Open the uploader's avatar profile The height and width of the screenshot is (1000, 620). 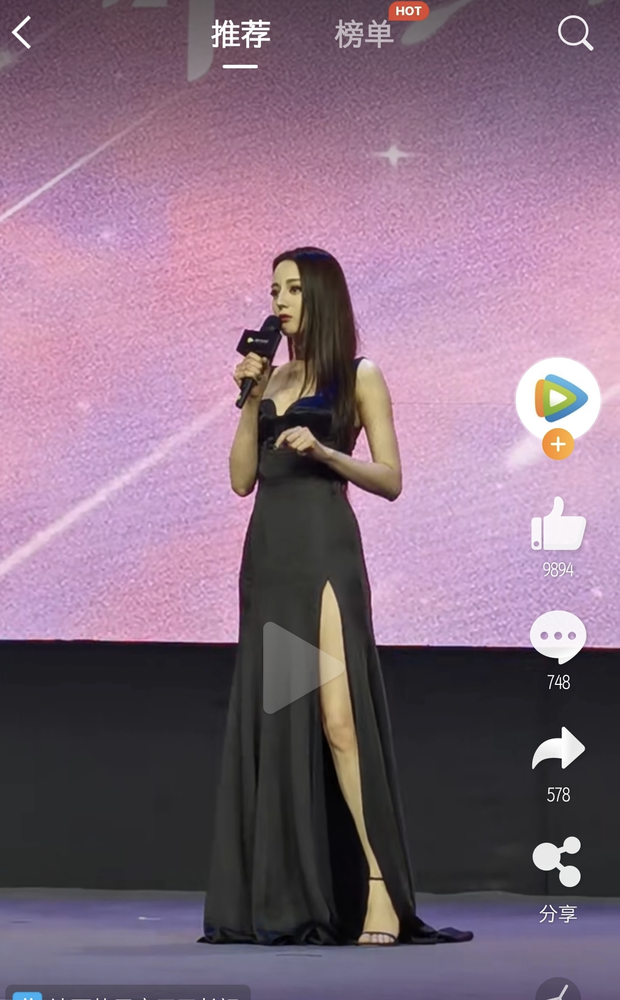point(558,399)
